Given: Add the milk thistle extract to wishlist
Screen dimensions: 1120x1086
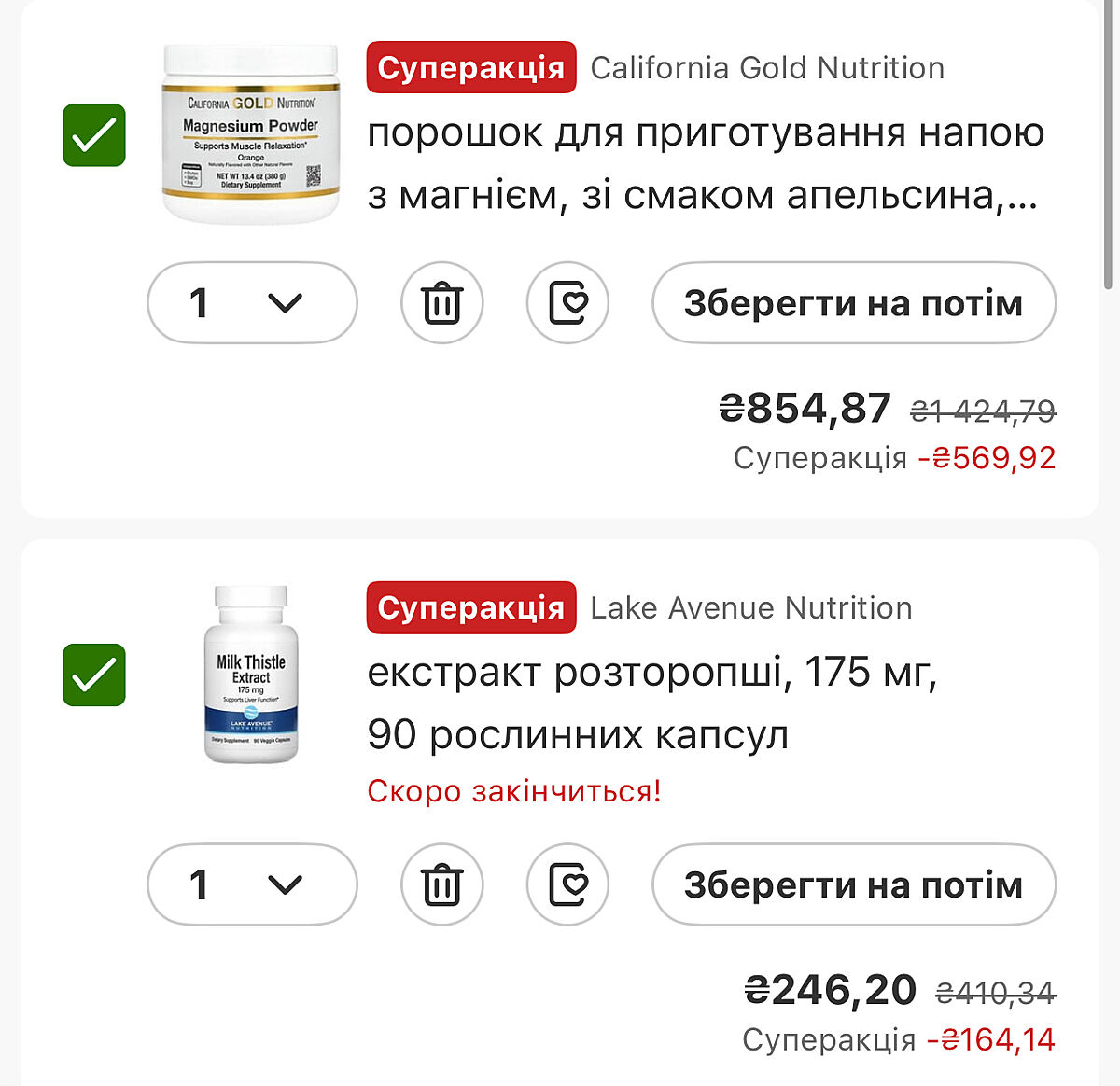Looking at the screenshot, I should tap(567, 884).
